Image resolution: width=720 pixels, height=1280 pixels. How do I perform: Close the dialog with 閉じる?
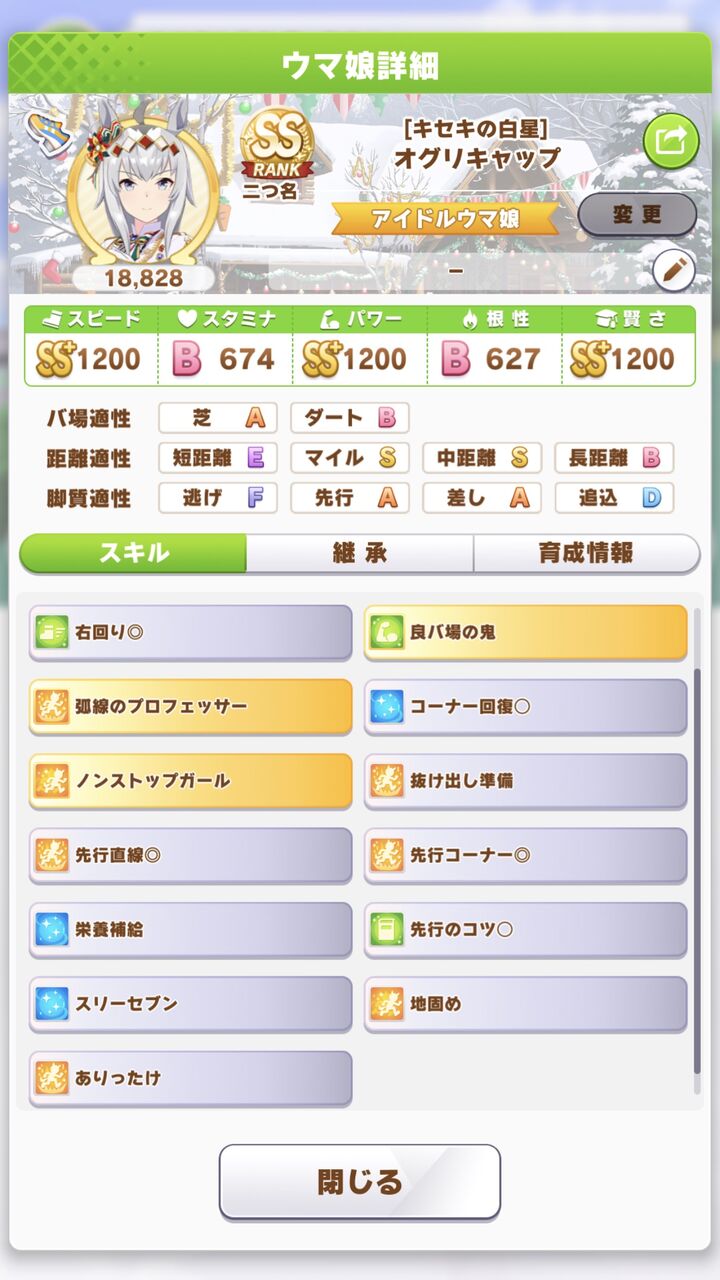point(360,1182)
